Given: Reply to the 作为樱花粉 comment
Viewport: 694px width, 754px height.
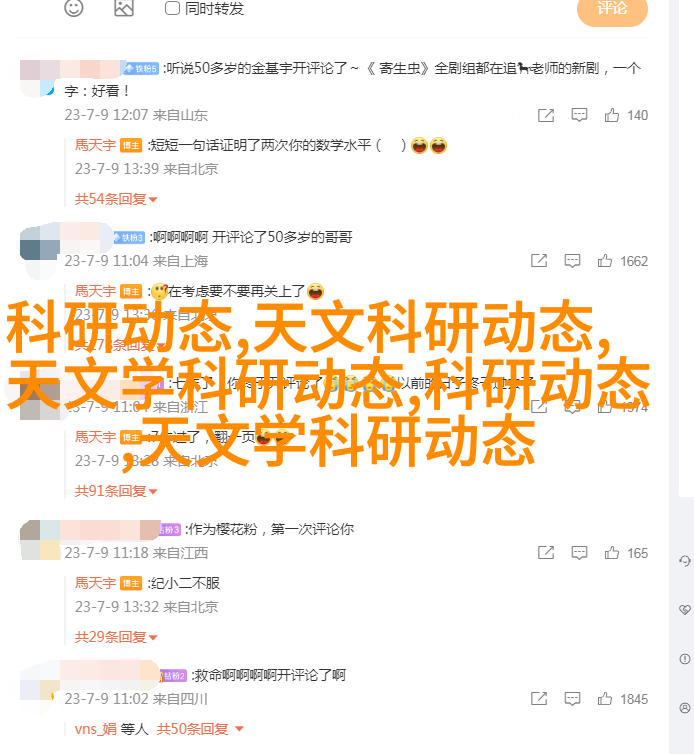Looking at the screenshot, I should point(576,553).
